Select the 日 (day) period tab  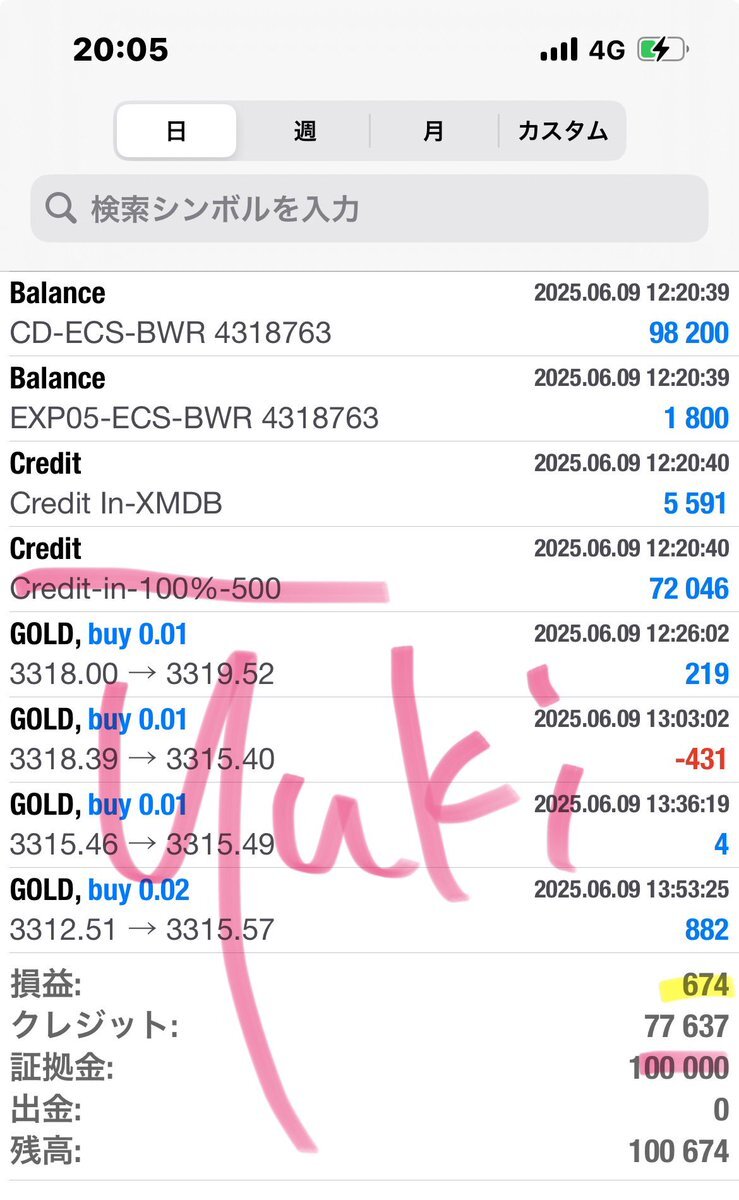[176, 131]
